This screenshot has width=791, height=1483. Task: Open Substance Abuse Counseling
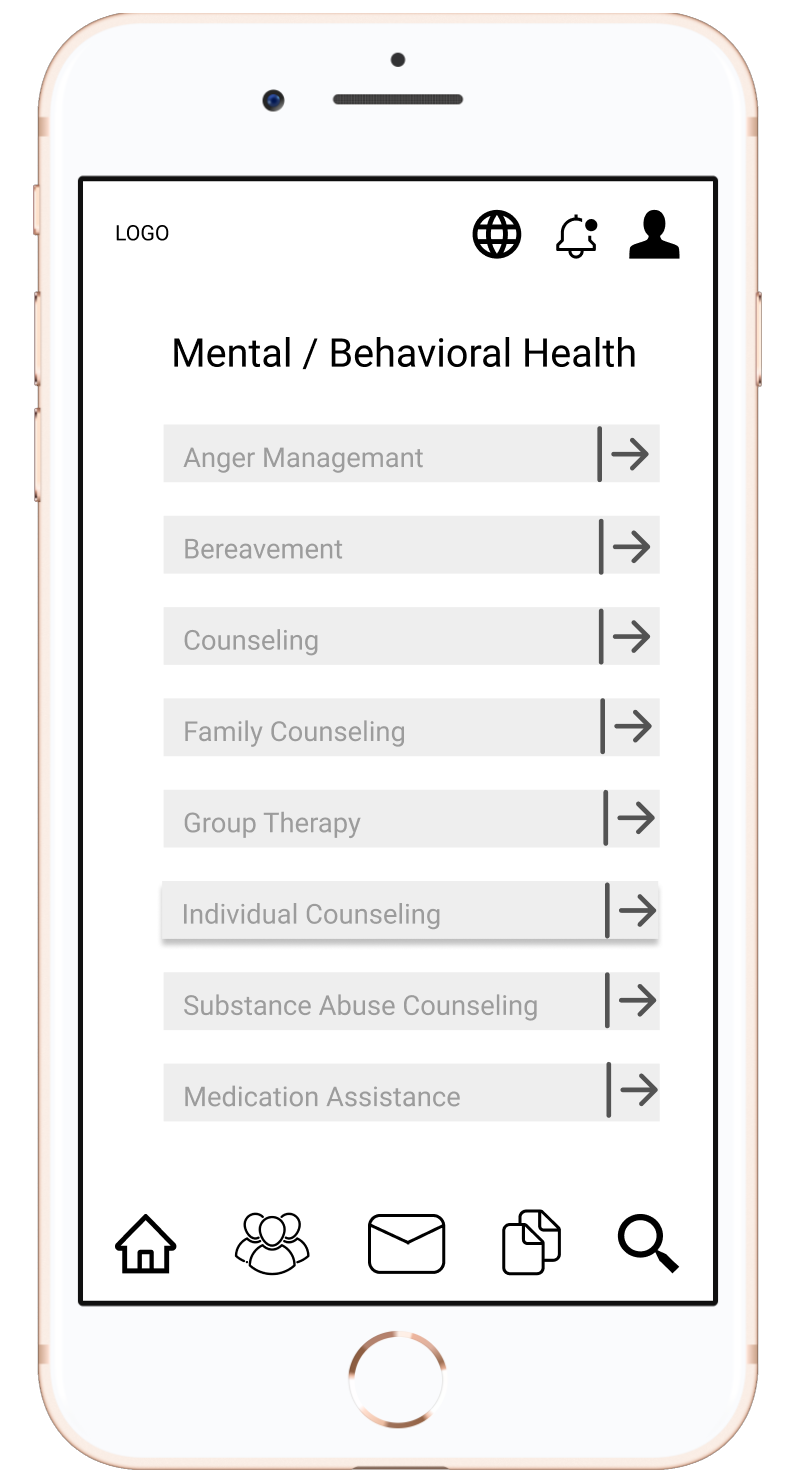pos(411,1002)
